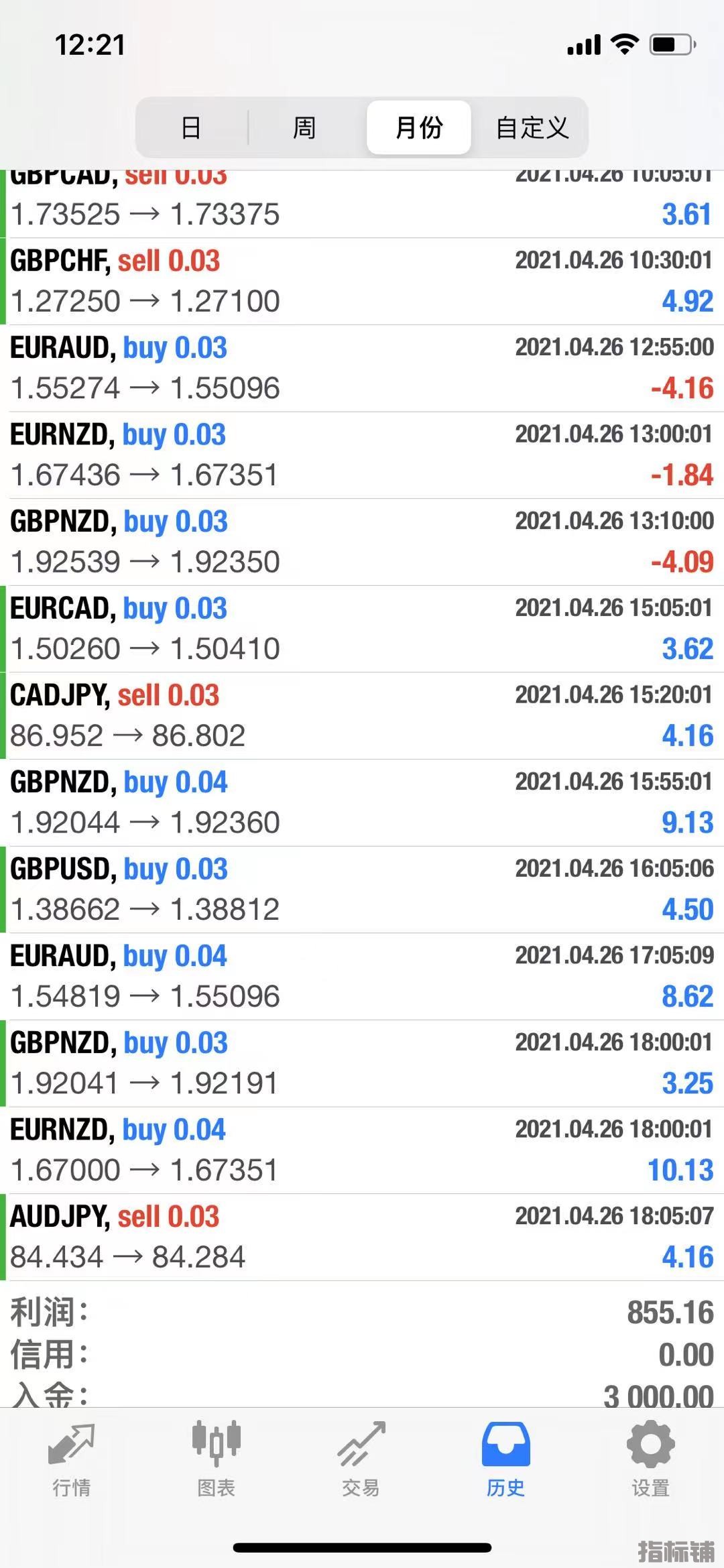Open the EURNZD buy 0.04 trade
Viewport: 724px width, 1568px height.
362,1150
